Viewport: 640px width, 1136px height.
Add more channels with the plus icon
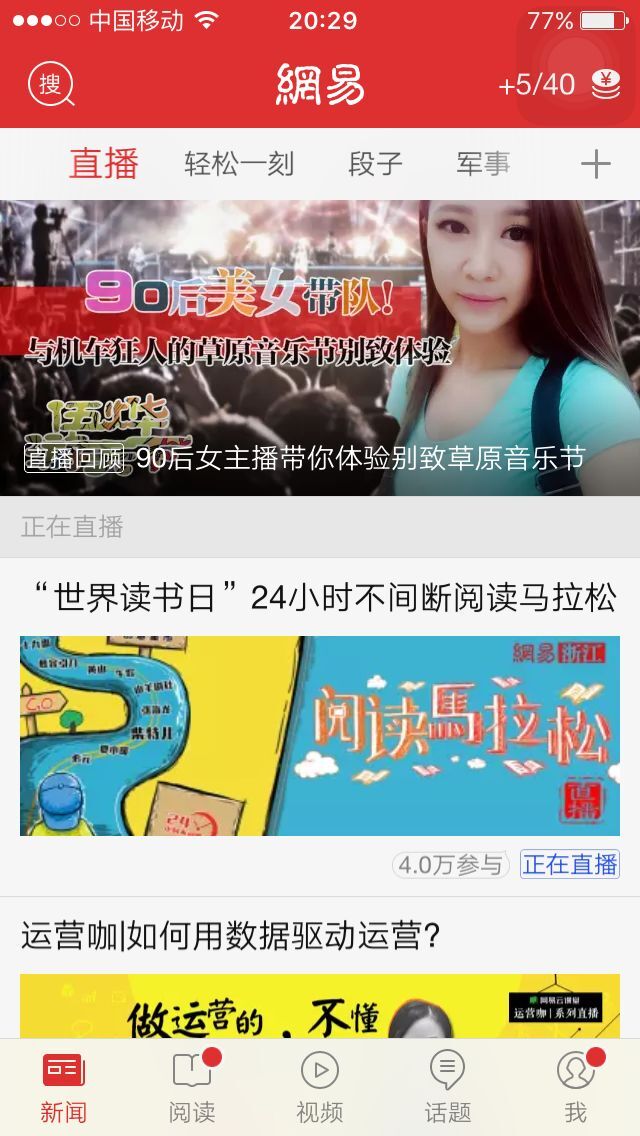(595, 164)
